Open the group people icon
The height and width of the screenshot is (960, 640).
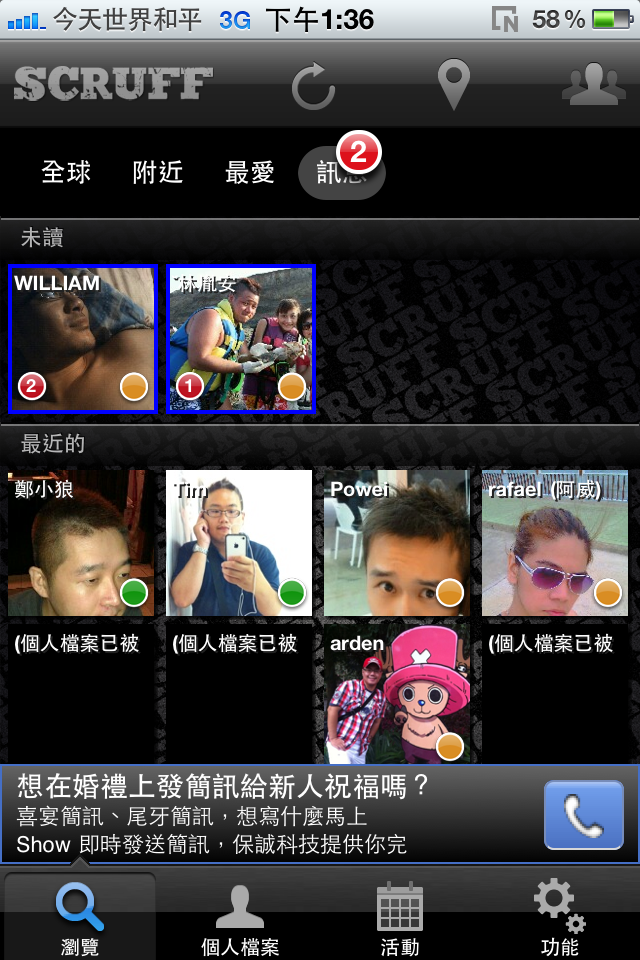click(593, 85)
